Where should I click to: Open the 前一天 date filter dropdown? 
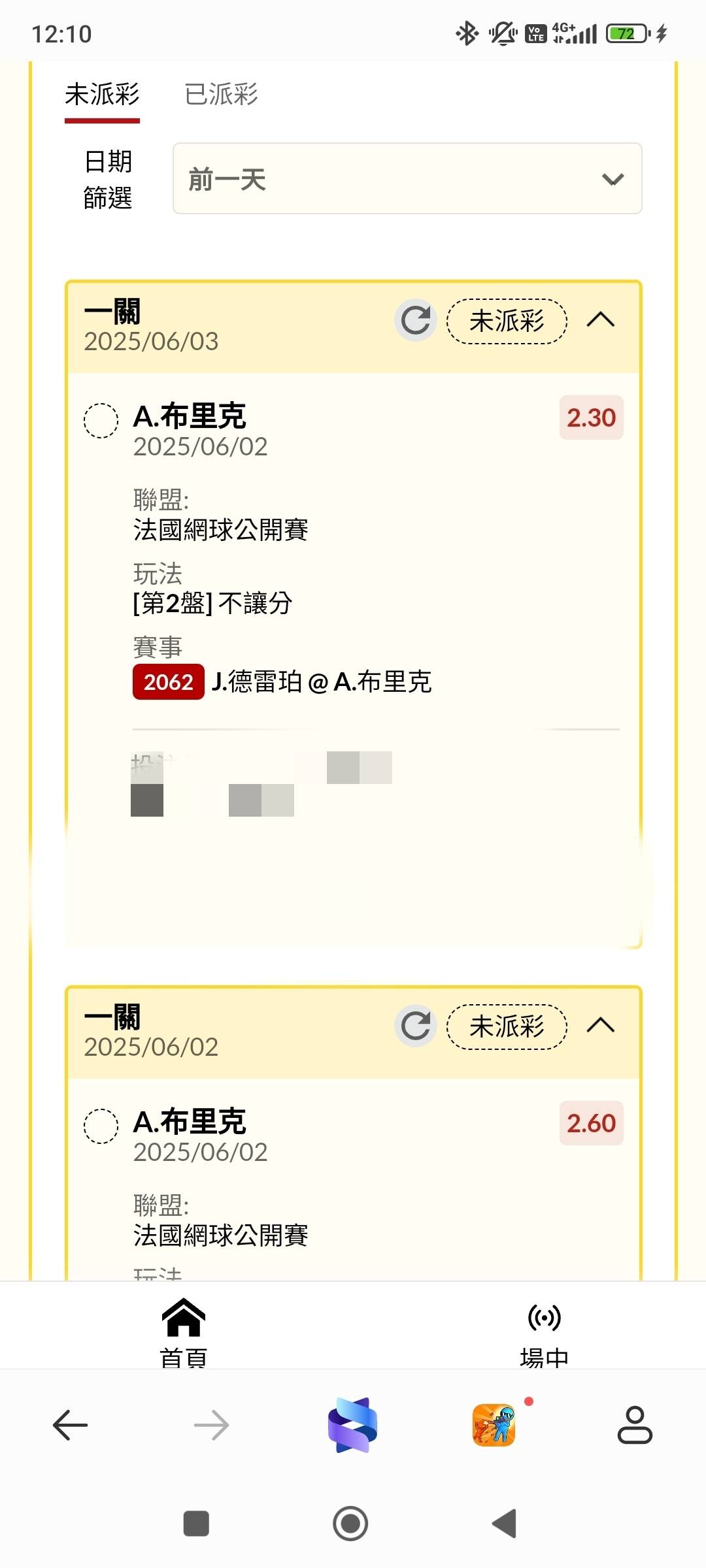407,178
